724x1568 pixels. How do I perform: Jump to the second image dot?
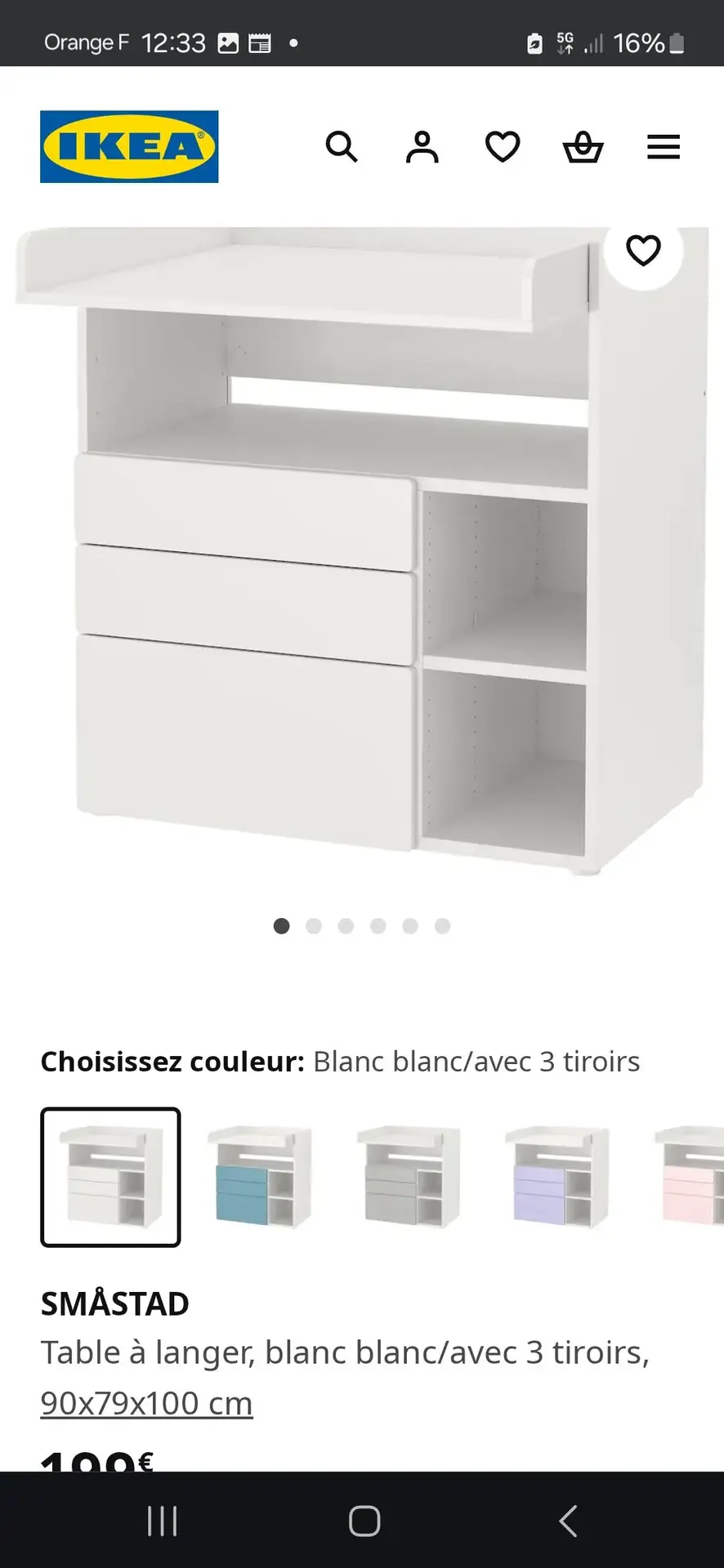[314, 926]
